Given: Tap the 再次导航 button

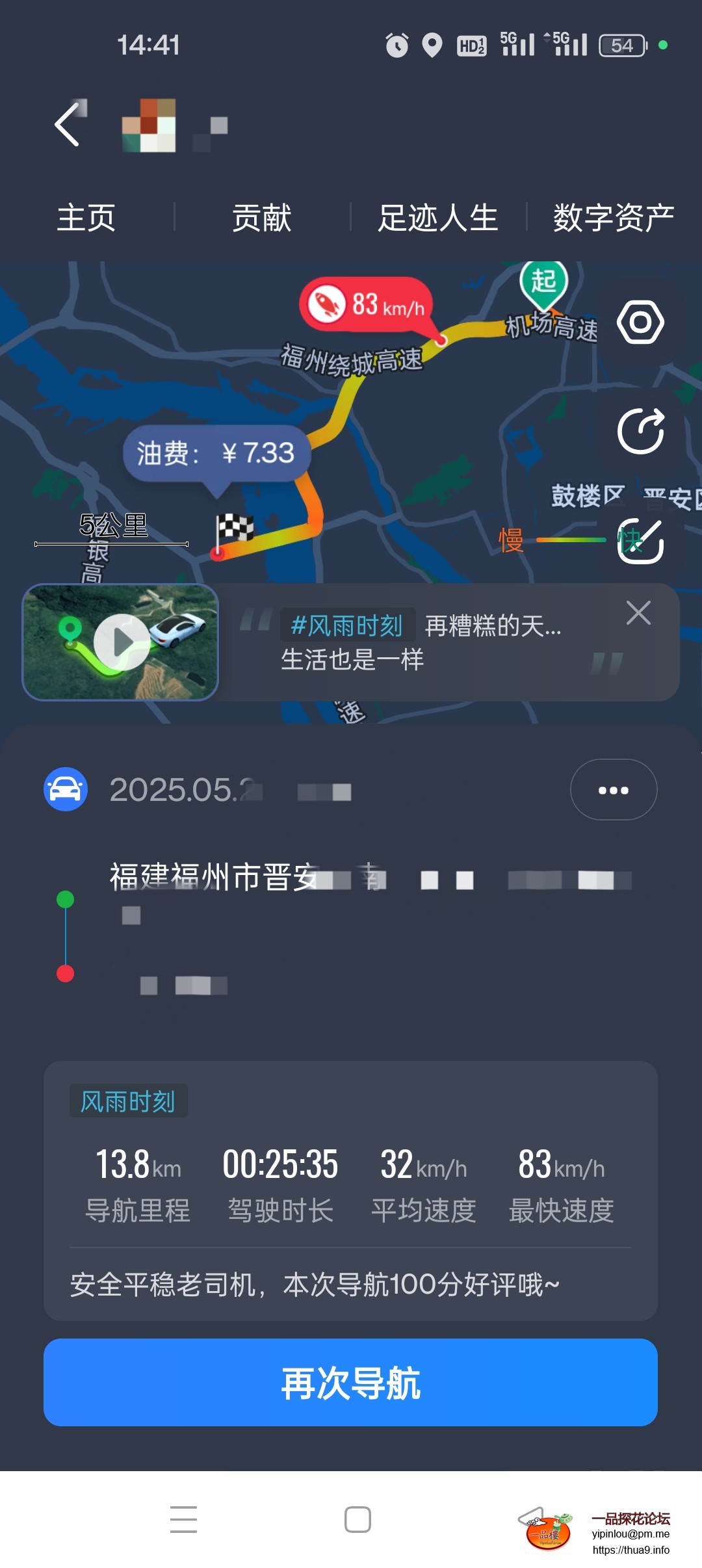Looking at the screenshot, I should [350, 1383].
